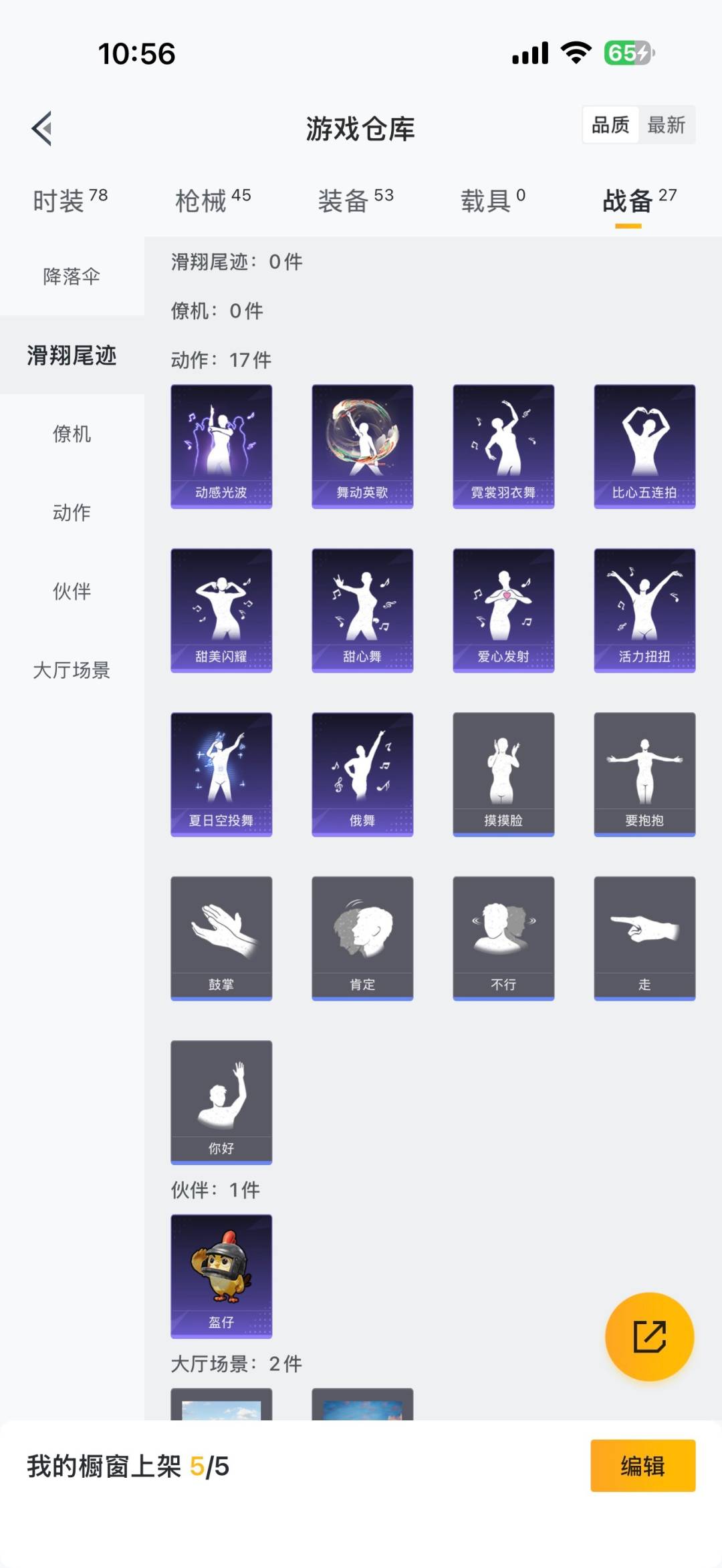Open the 比心五连拍 action card
This screenshot has height=1568, width=722.
click(644, 446)
